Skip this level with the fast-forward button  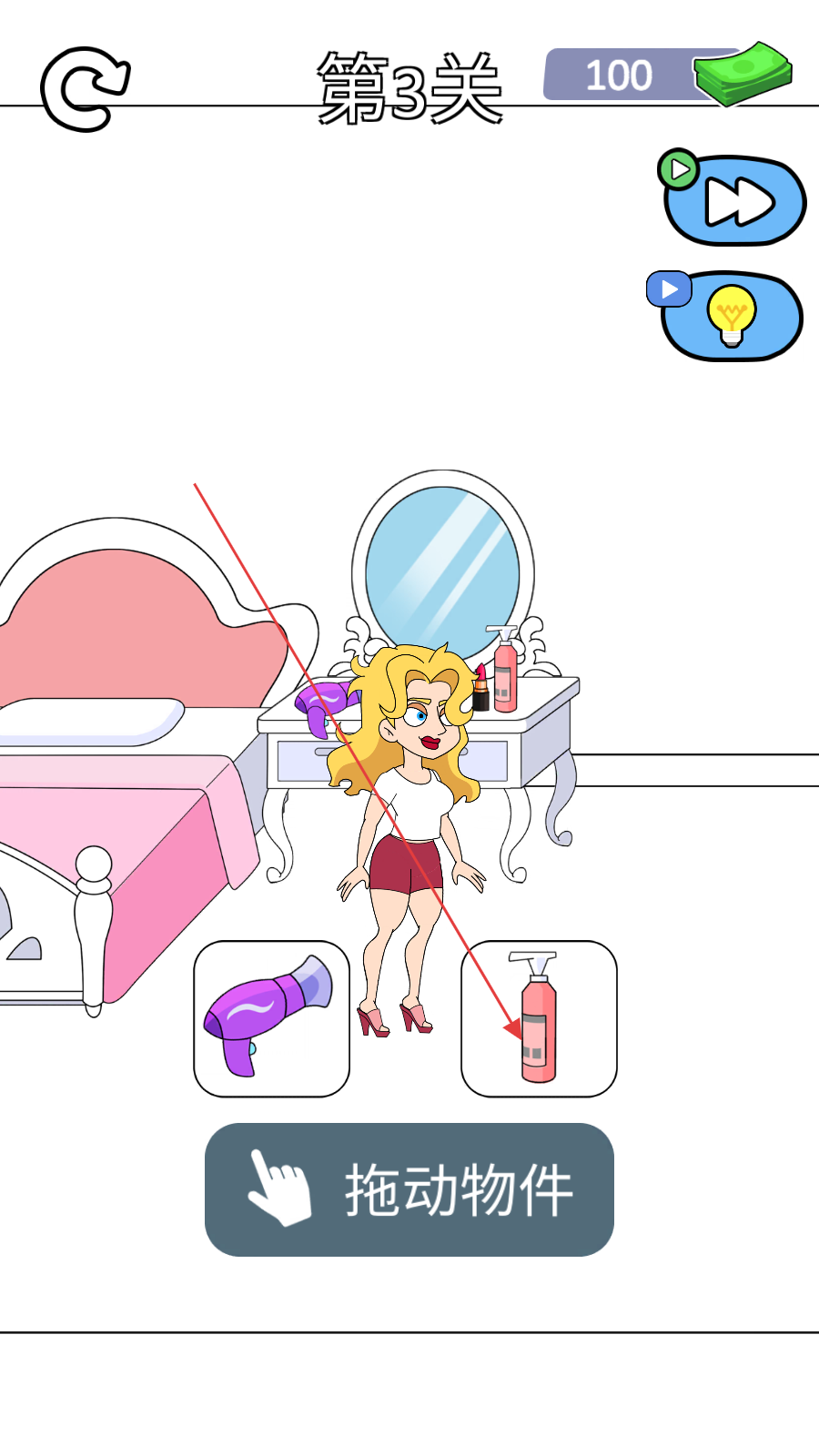735,201
